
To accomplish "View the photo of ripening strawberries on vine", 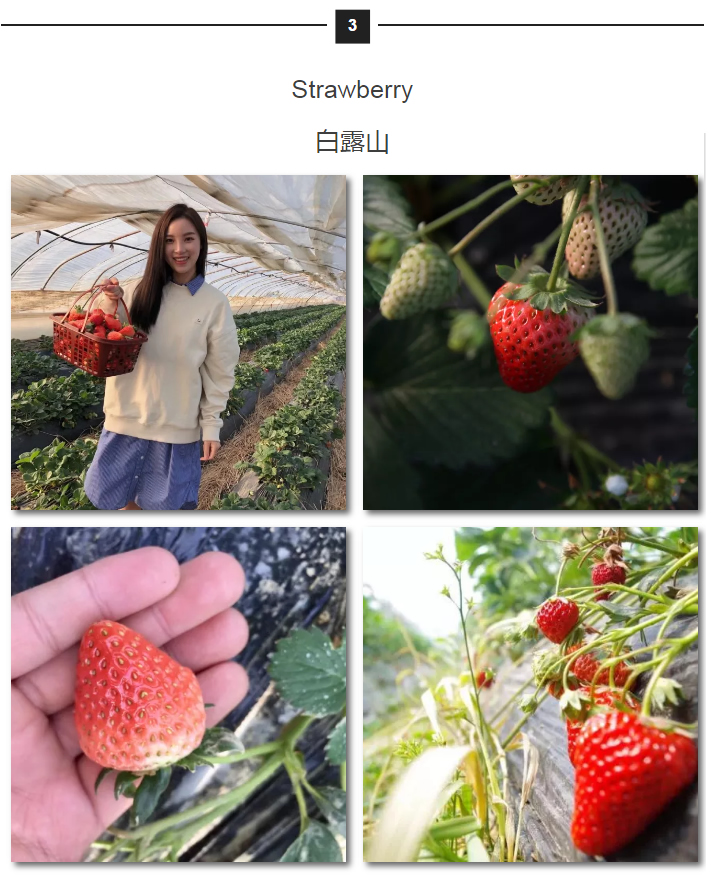I will coord(530,342).
